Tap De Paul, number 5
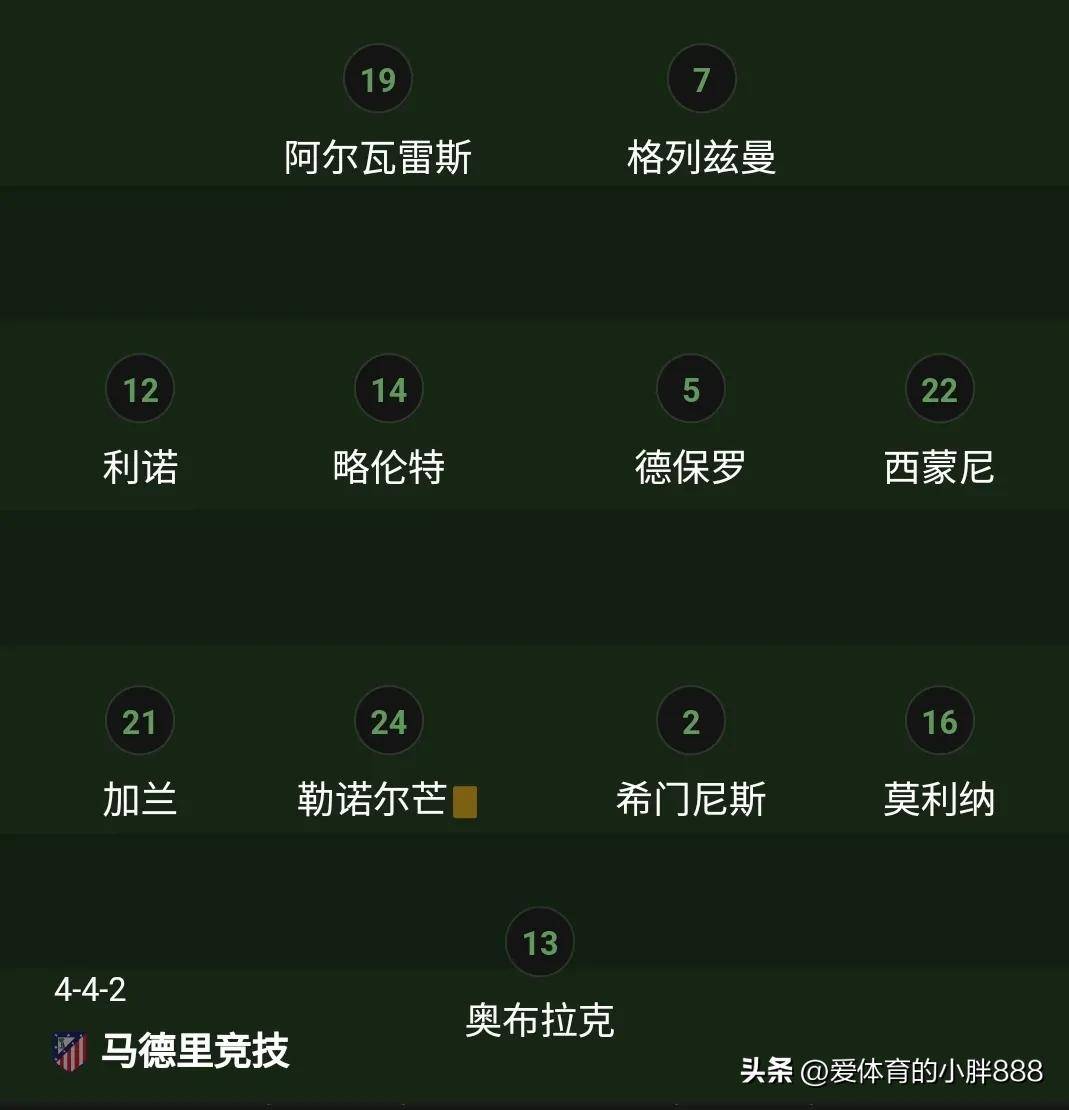This screenshot has width=1069, height=1110. [x=690, y=389]
